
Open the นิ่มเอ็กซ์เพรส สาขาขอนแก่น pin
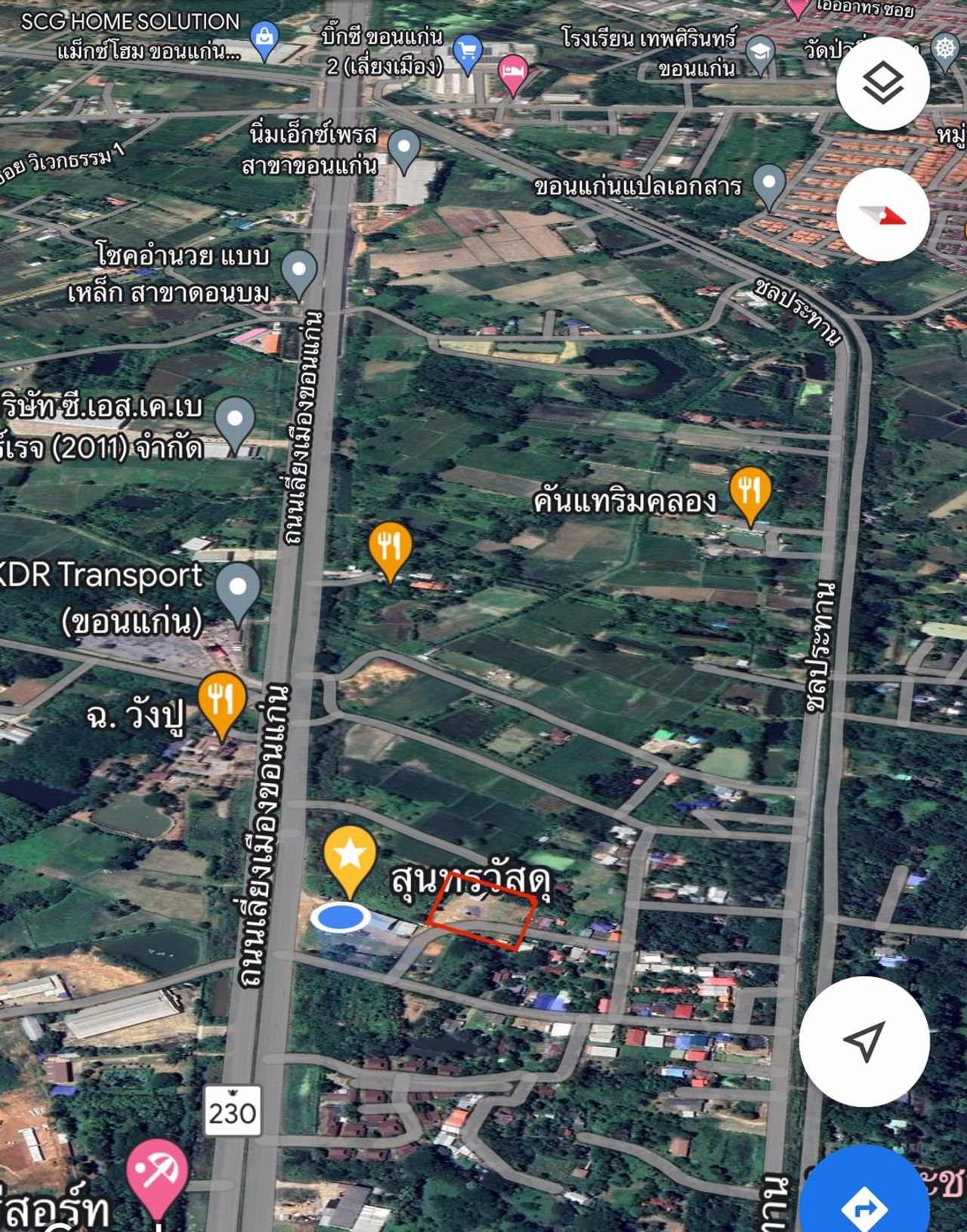pyautogui.click(x=404, y=148)
